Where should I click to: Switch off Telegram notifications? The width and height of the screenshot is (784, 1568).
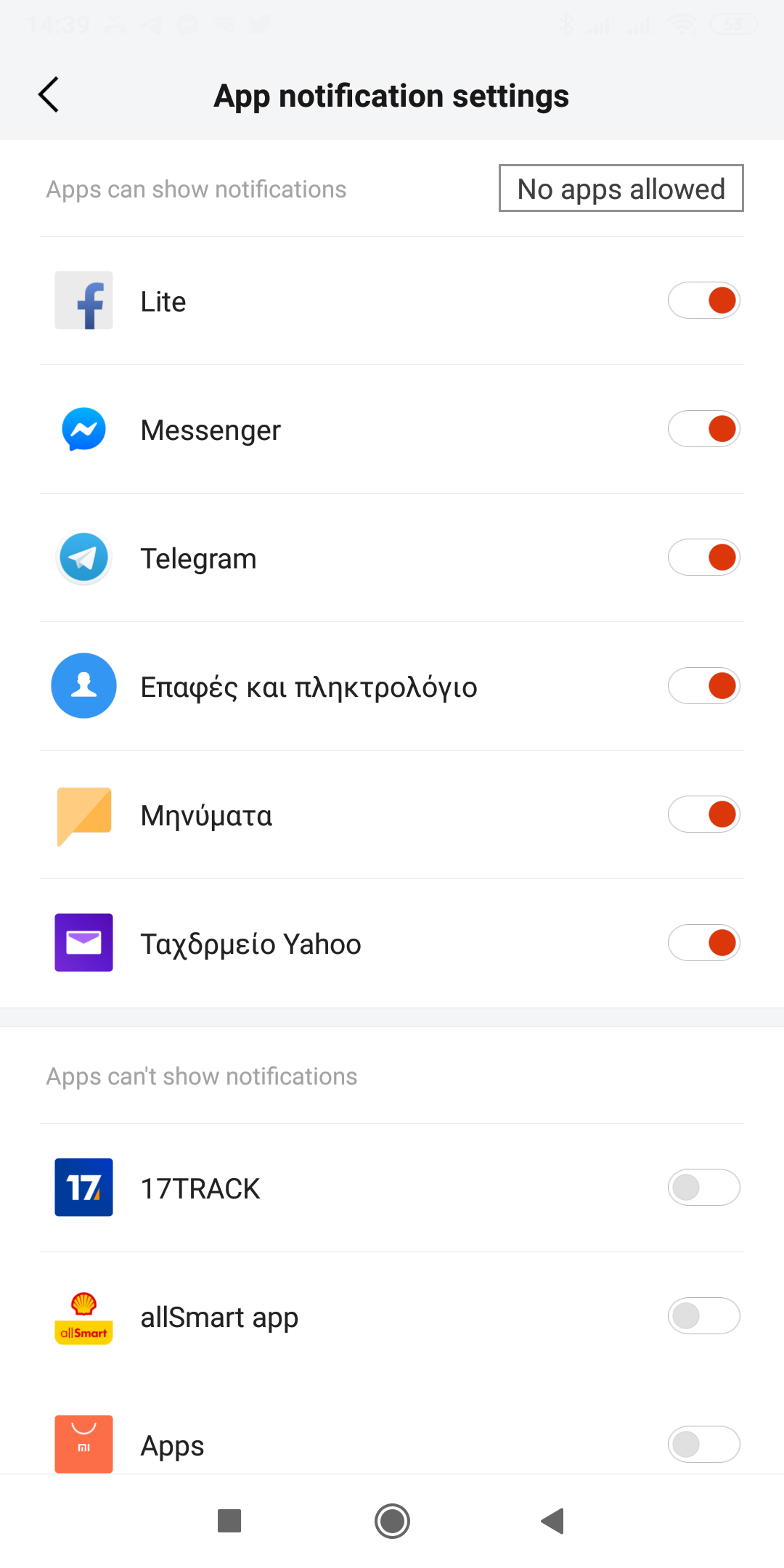[703, 558]
